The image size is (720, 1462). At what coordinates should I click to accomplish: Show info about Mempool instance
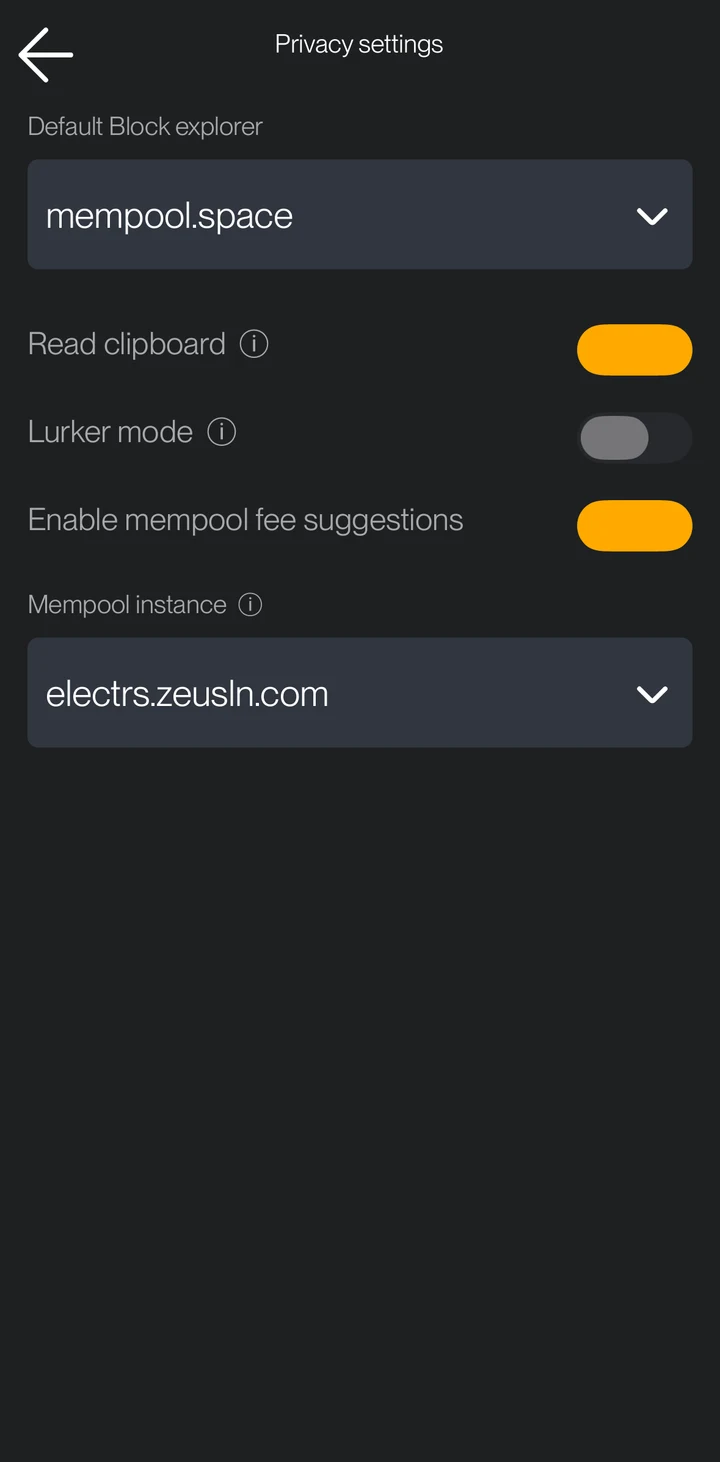click(250, 605)
